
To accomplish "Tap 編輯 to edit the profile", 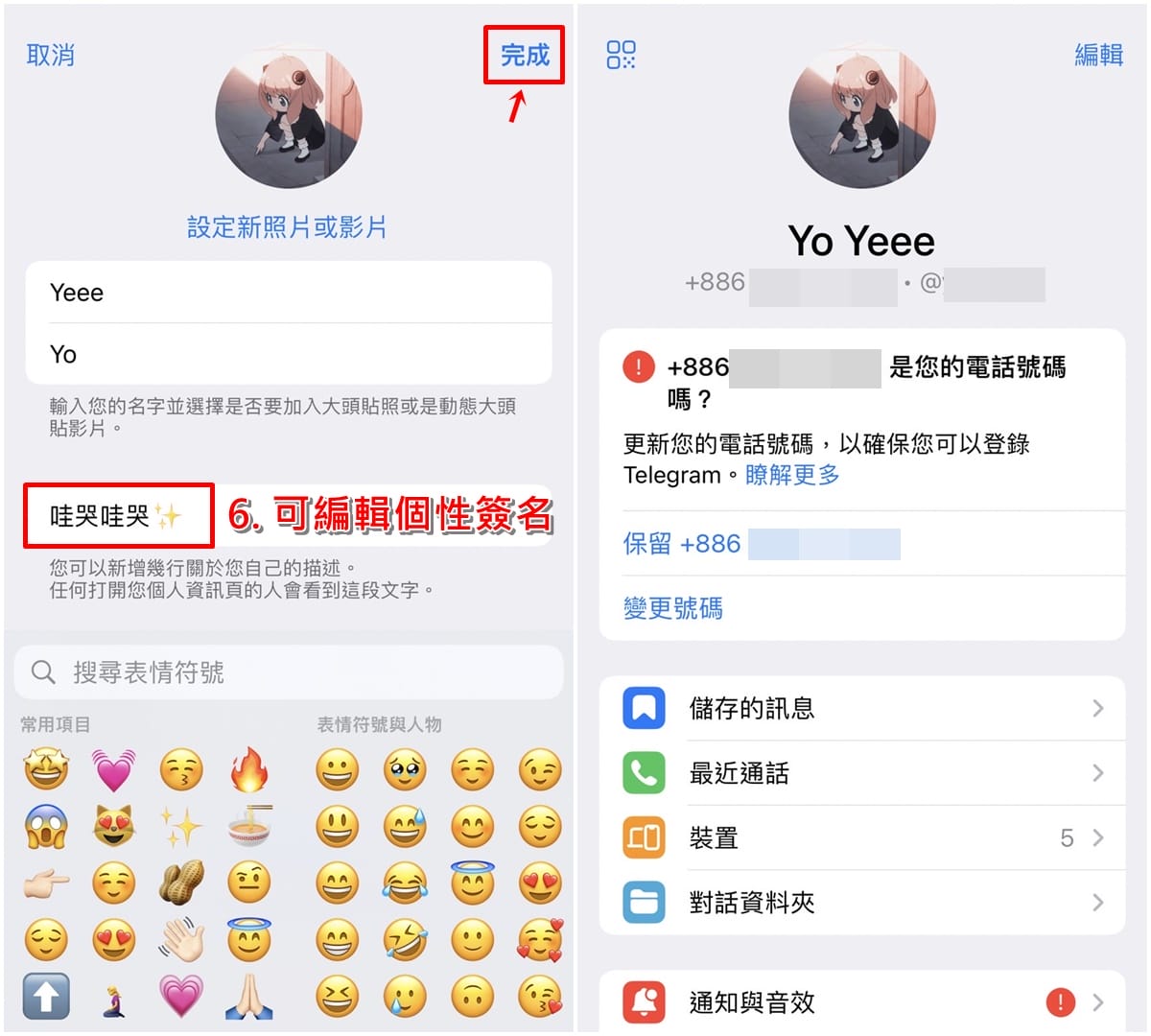I will coord(1098,55).
